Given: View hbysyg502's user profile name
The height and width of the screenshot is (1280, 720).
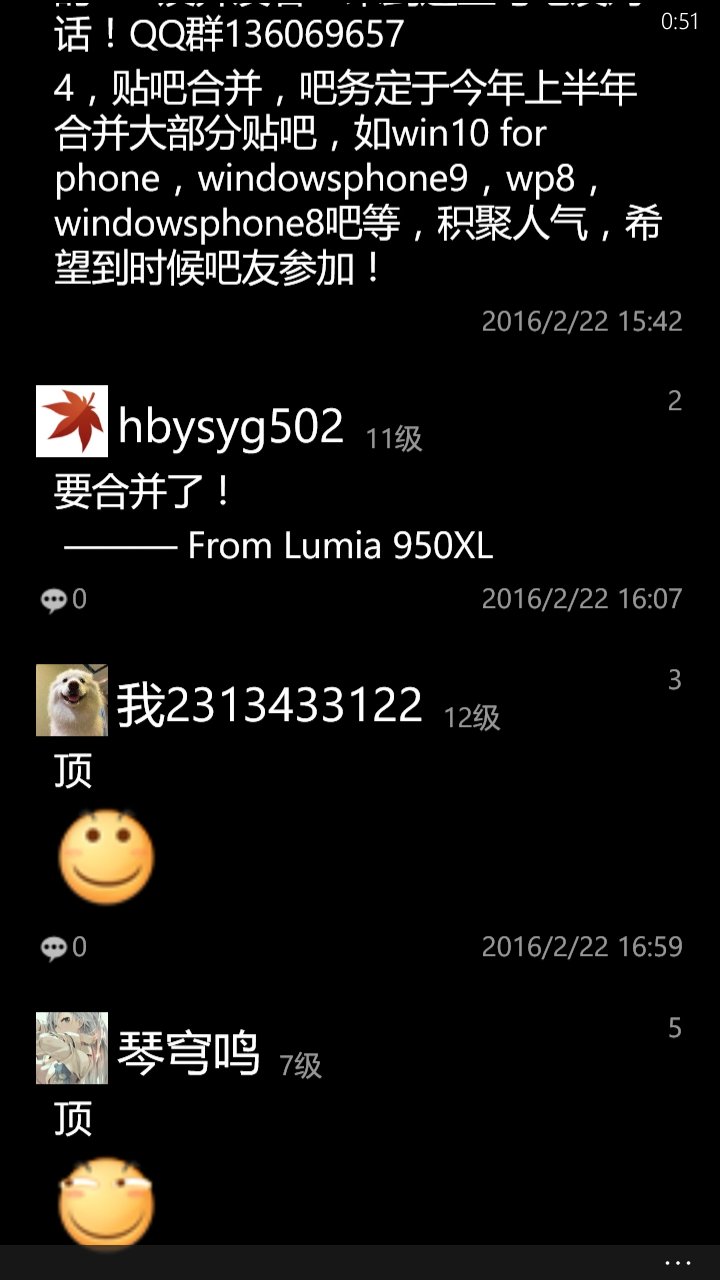Looking at the screenshot, I should pos(231,427).
